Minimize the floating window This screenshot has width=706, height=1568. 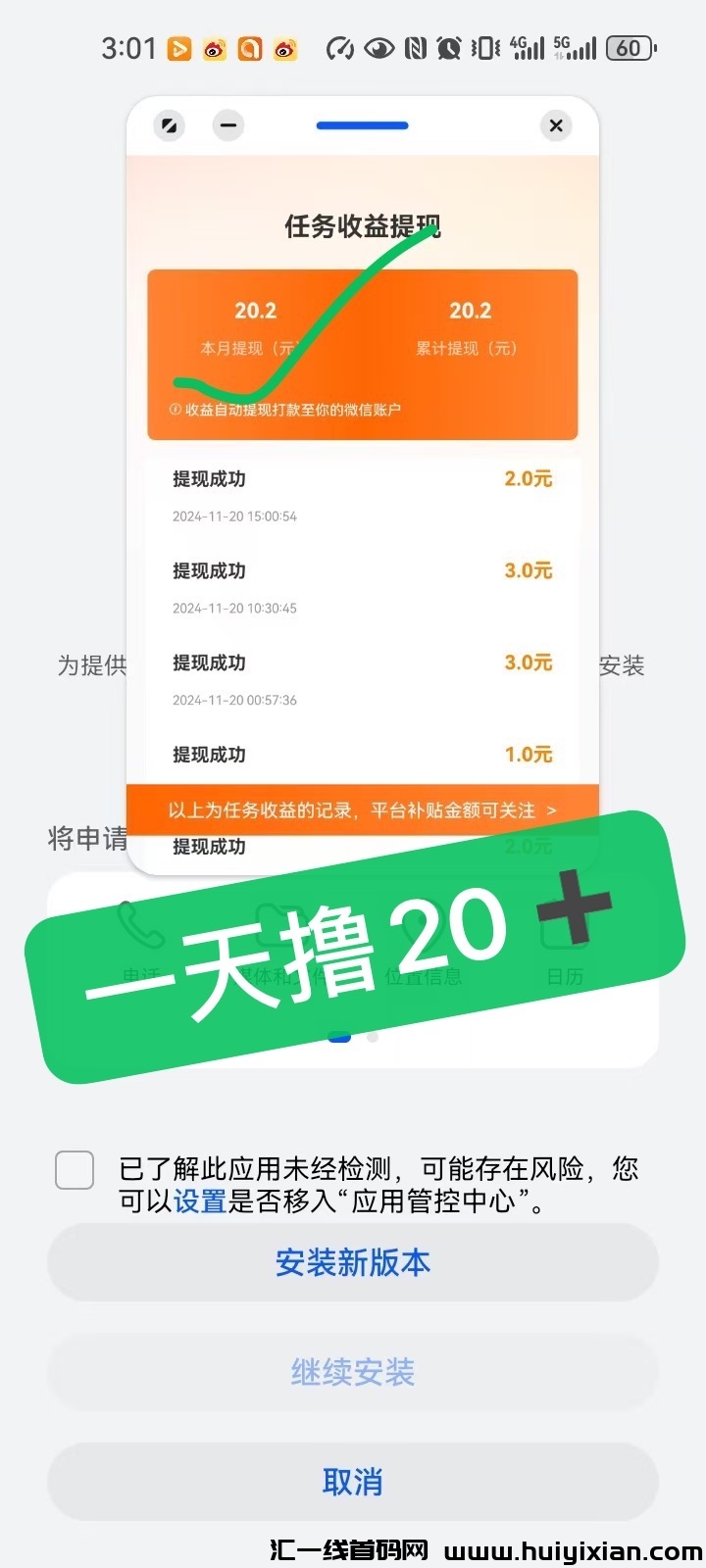click(228, 125)
